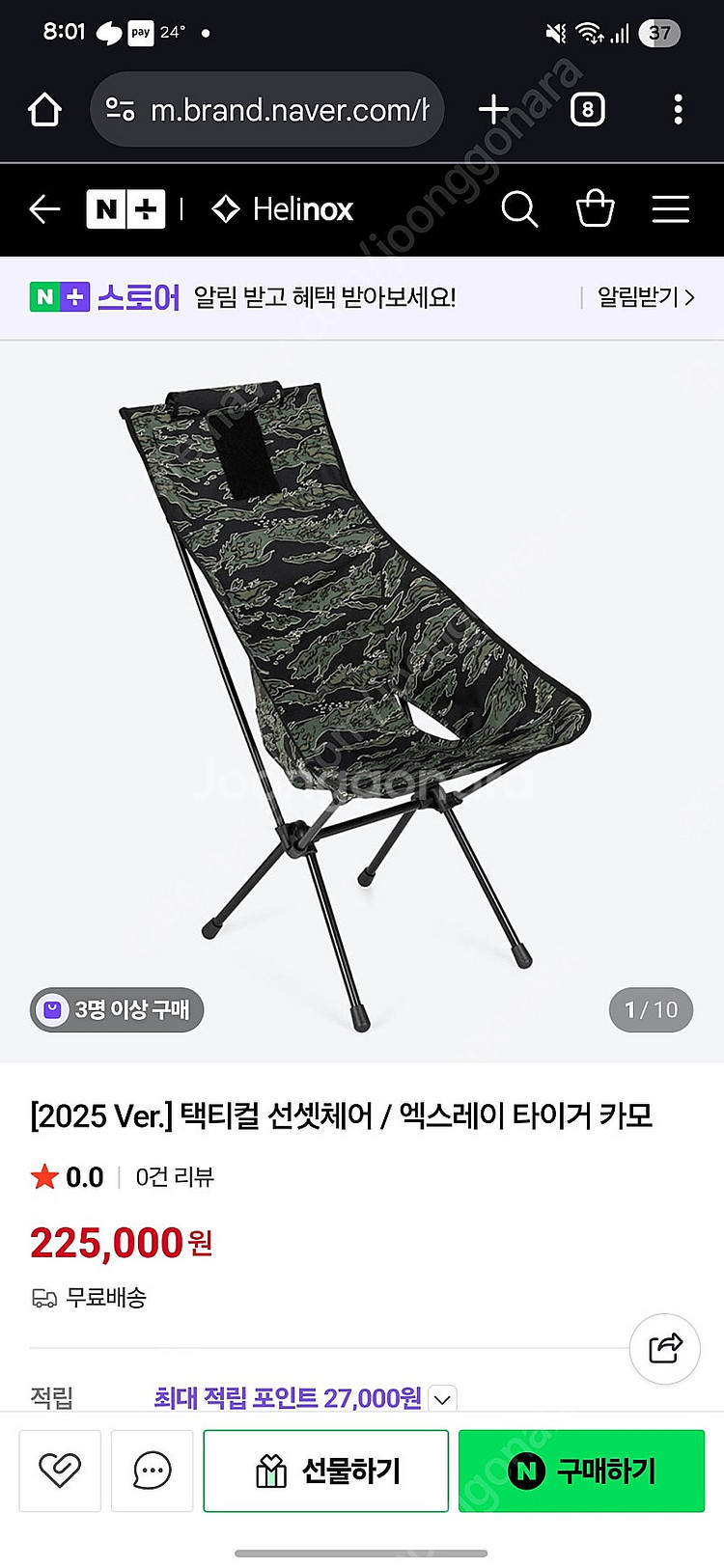Open a new tab with the plus icon
Viewport: 724px width, 1568px height.
click(492, 109)
